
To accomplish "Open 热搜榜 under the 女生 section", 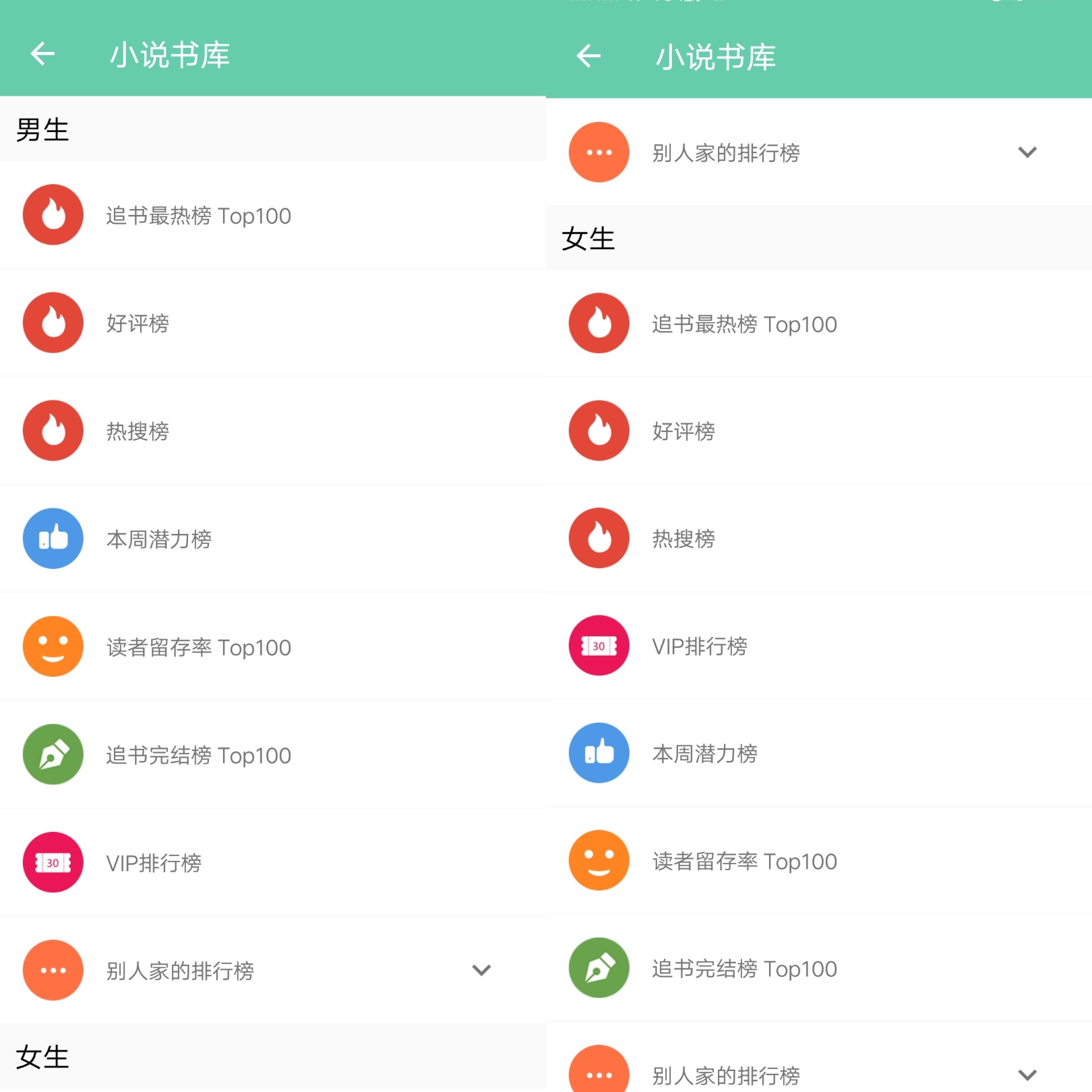I will point(684,539).
